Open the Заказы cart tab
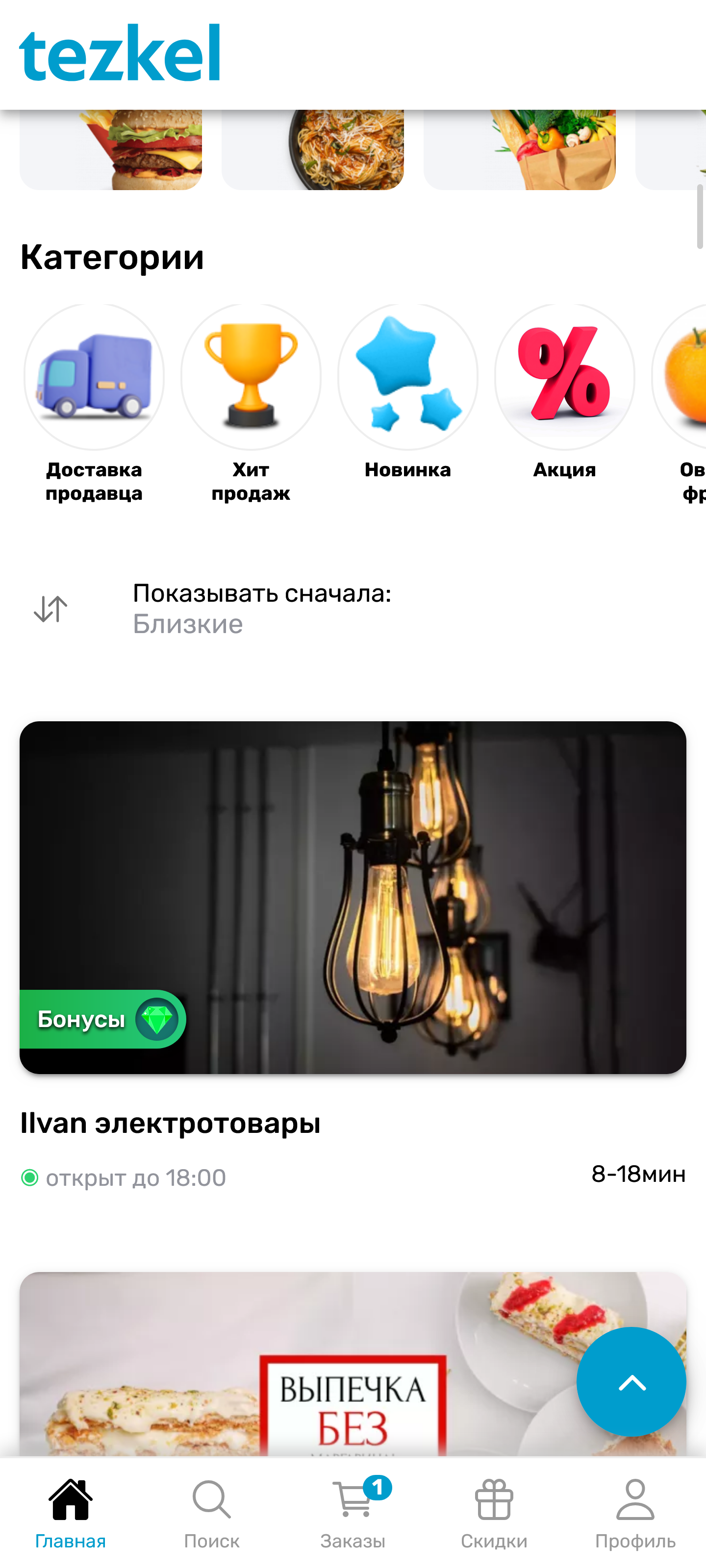Viewport: 706px width, 1568px height. (x=353, y=1513)
